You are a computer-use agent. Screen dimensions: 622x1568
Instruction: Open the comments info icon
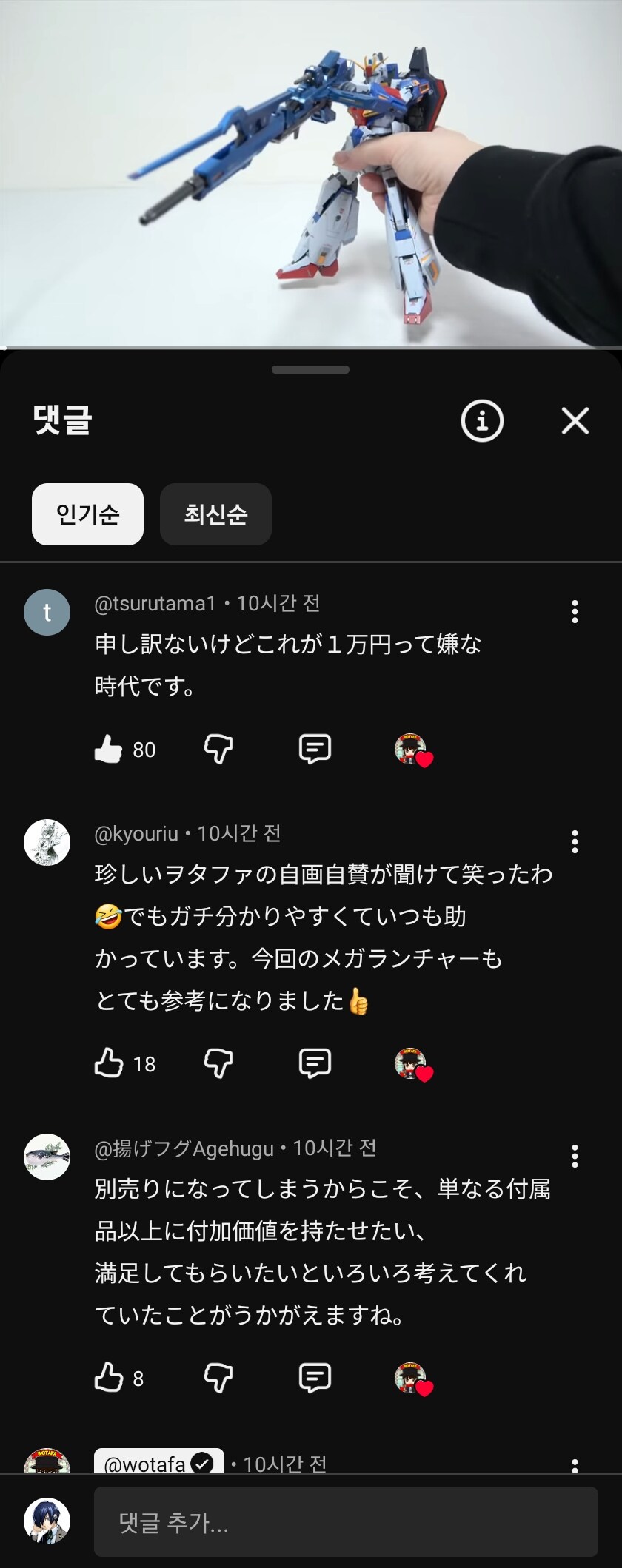pos(482,421)
